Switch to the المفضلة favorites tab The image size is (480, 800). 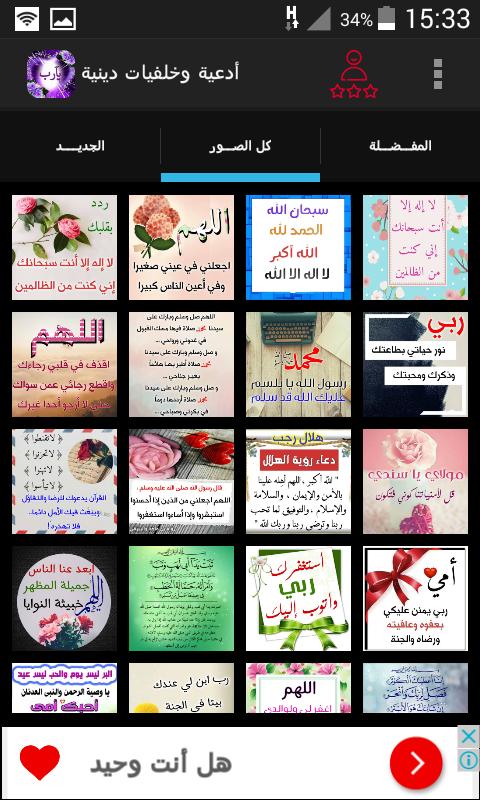coord(400,146)
